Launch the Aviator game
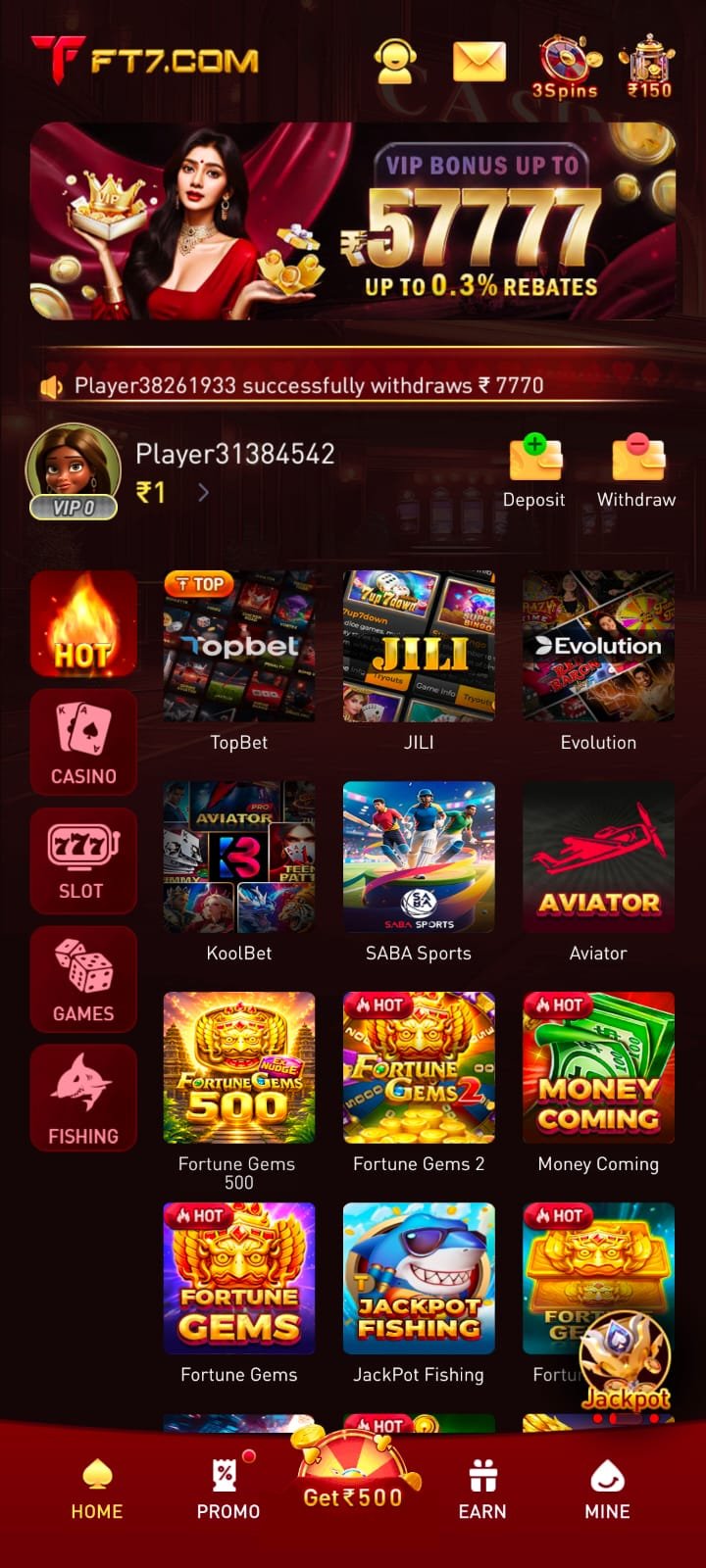The width and height of the screenshot is (706, 1568). pos(598,872)
